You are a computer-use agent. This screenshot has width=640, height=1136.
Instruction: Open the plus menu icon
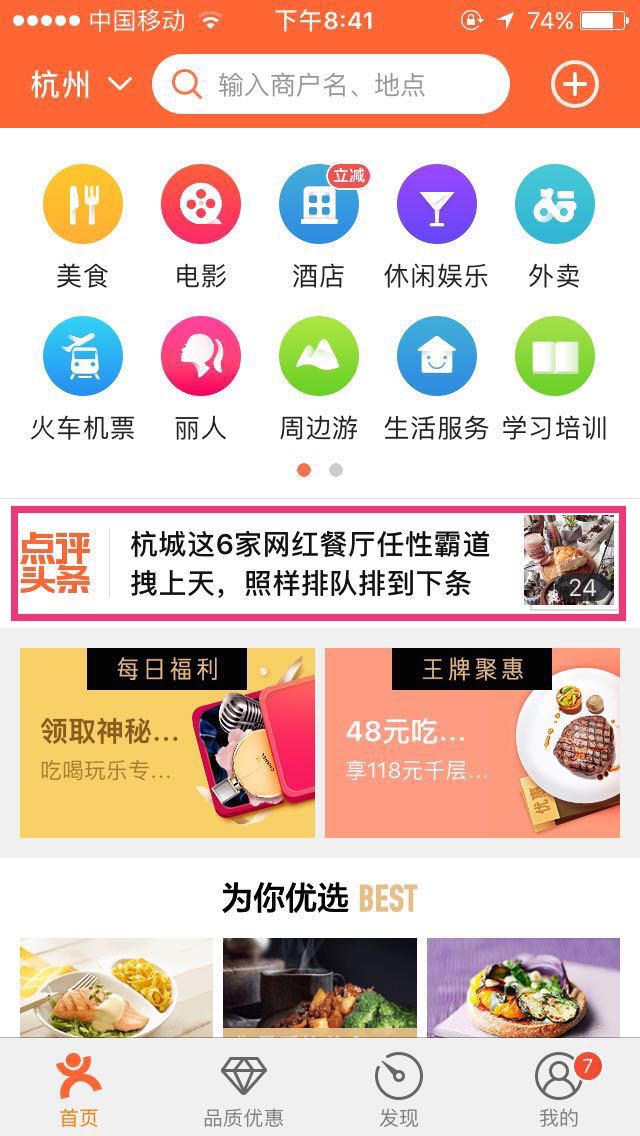[x=574, y=85]
